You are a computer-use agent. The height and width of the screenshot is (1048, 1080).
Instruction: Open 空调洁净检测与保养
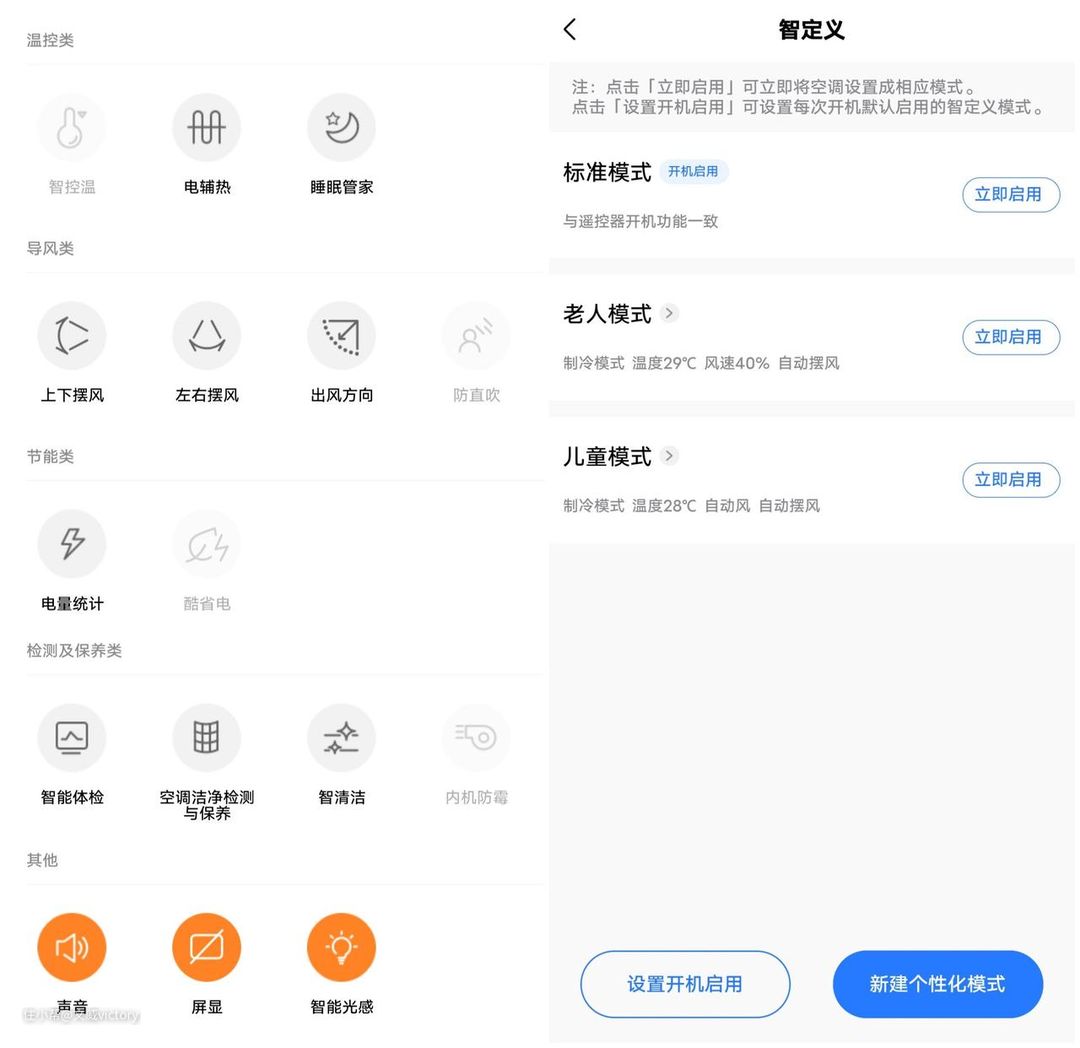(x=207, y=738)
